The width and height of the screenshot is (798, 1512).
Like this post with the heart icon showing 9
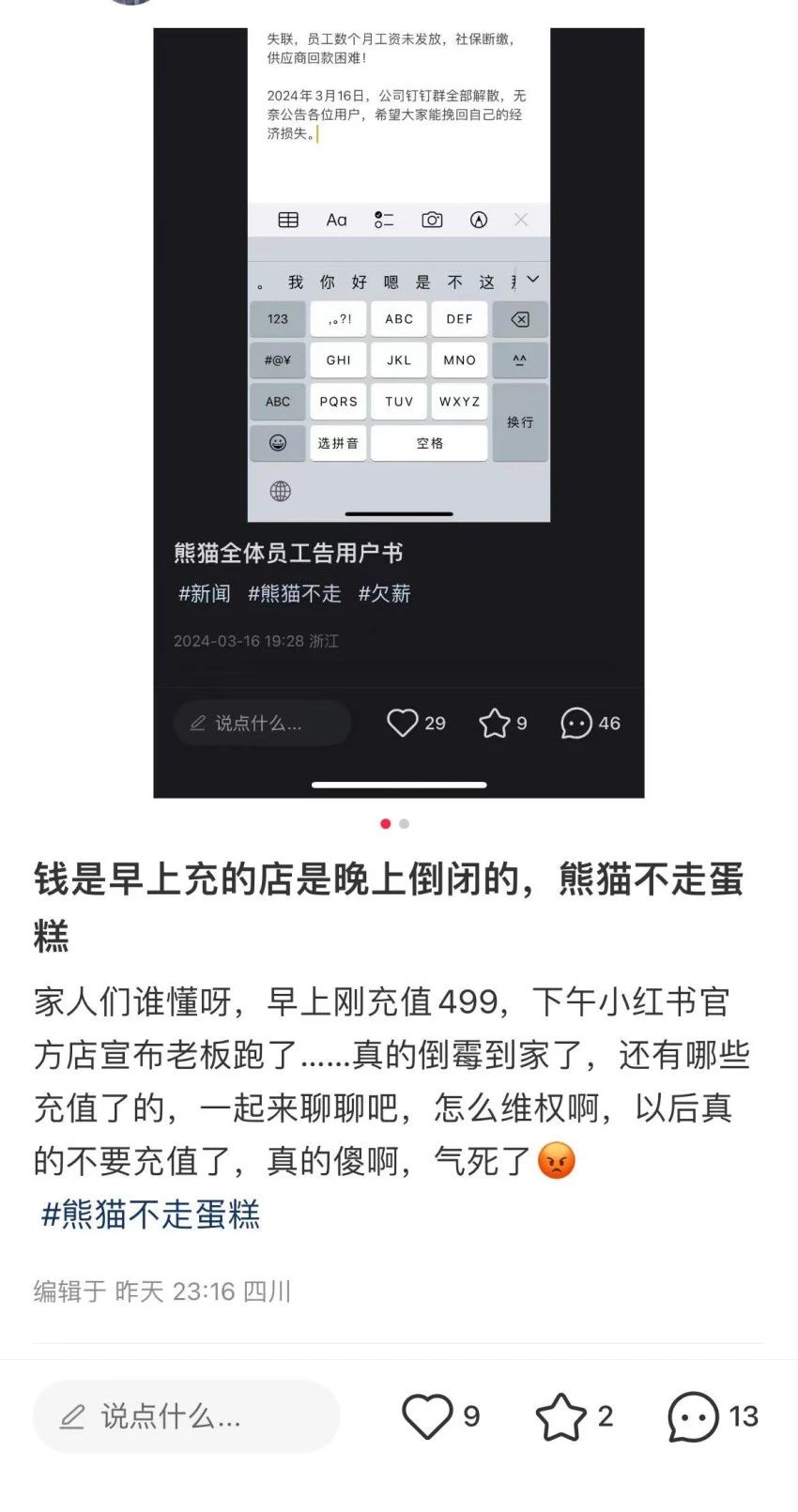(x=428, y=1416)
